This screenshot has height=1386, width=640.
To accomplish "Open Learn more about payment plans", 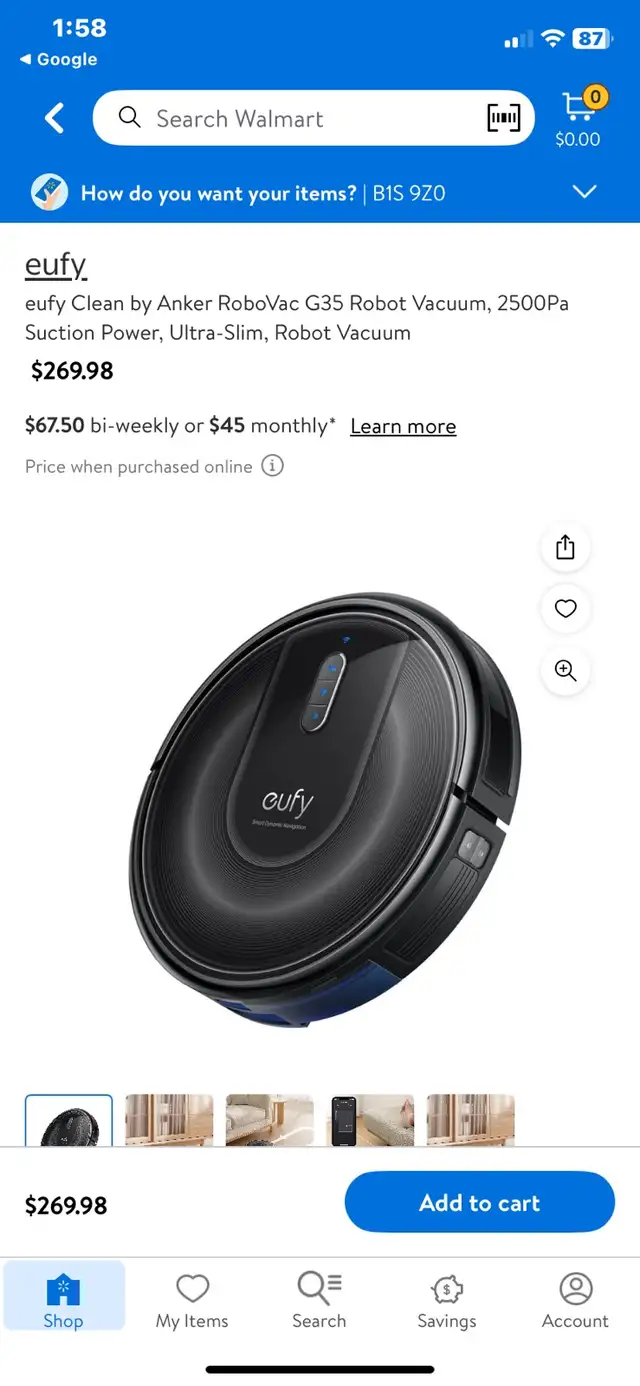I will 403,426.
